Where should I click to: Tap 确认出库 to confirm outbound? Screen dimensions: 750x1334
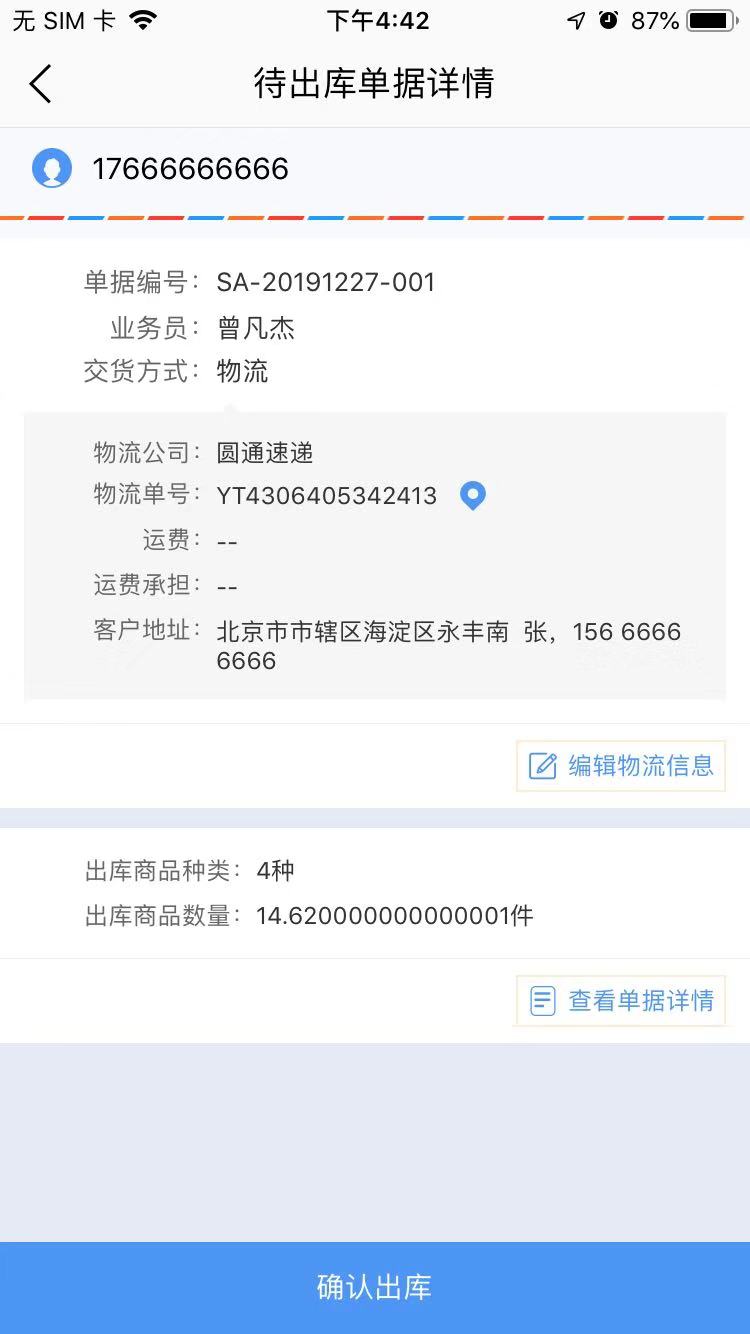click(375, 1288)
